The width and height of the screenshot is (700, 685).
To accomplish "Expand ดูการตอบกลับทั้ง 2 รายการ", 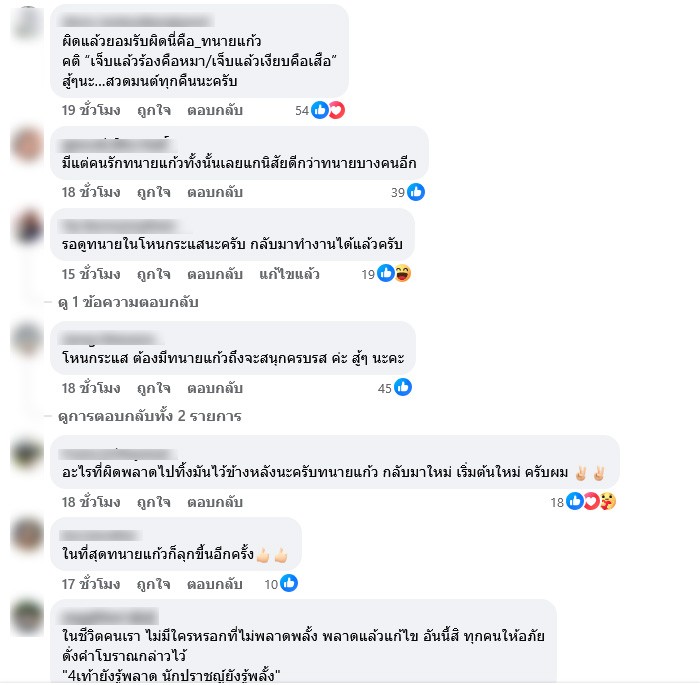I will (149, 416).
